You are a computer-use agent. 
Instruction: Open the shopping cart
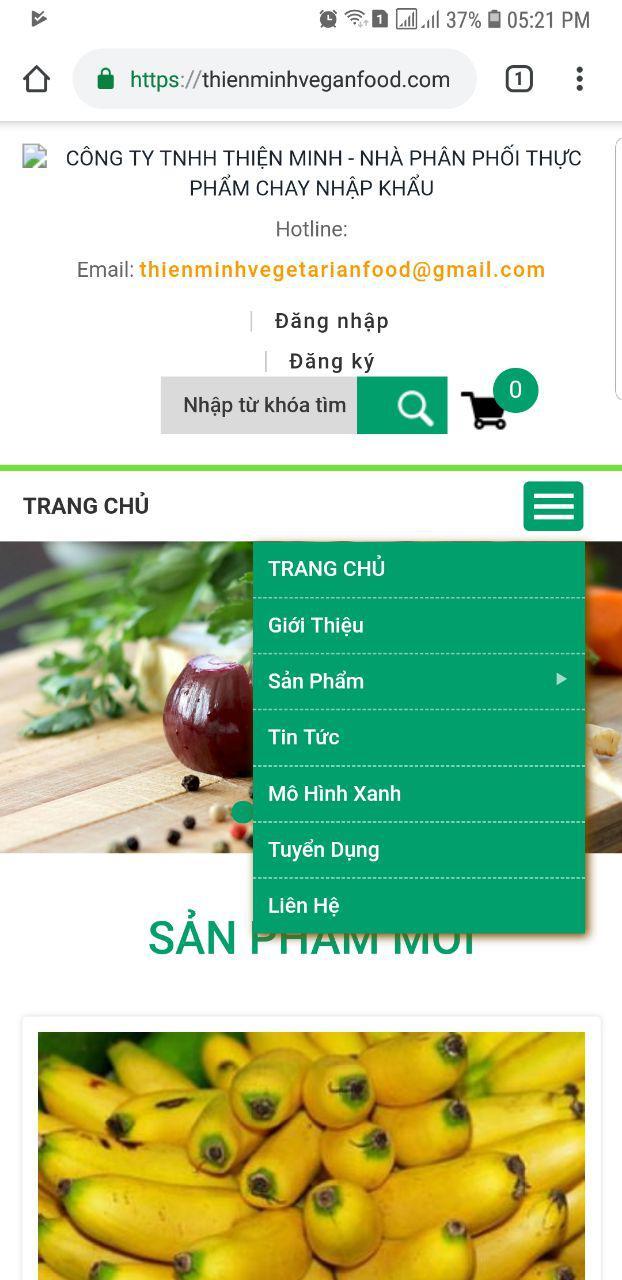click(485, 409)
